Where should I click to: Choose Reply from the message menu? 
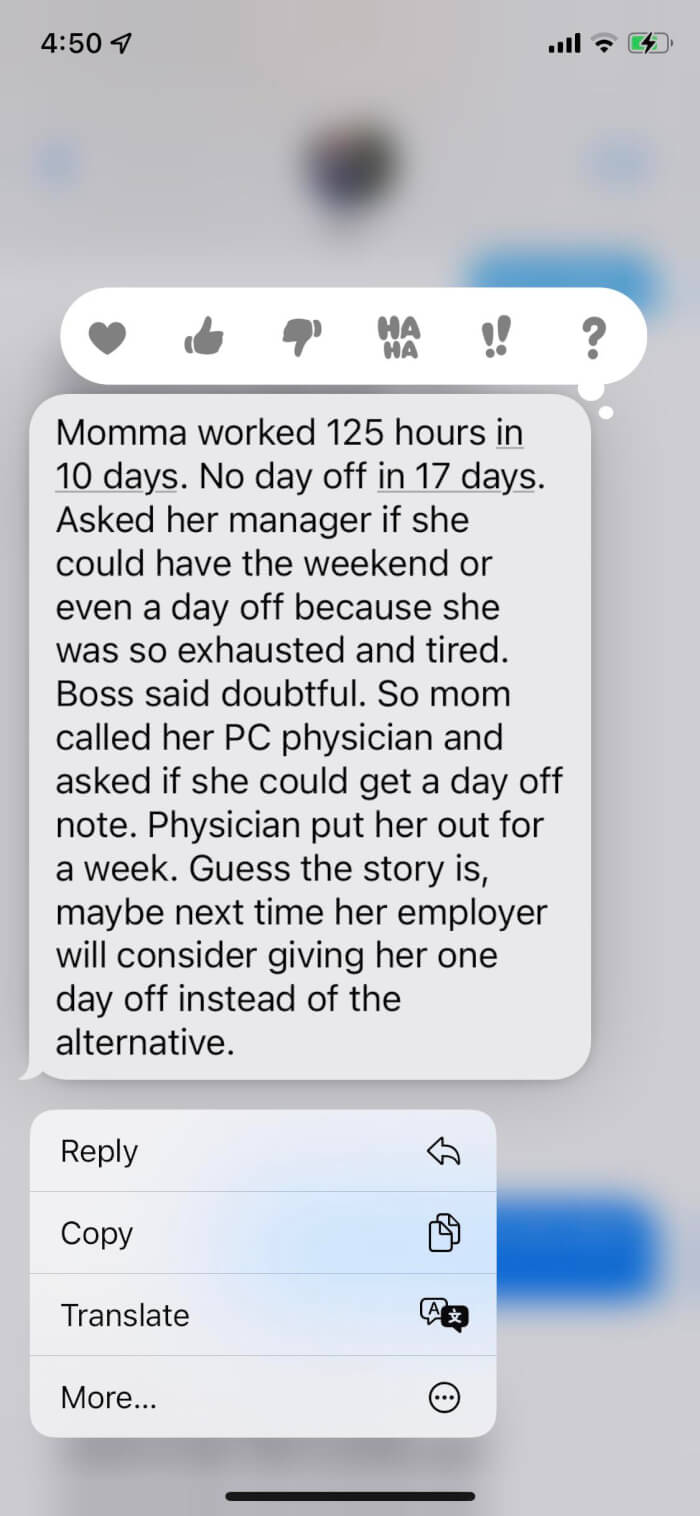pyautogui.click(x=263, y=1151)
